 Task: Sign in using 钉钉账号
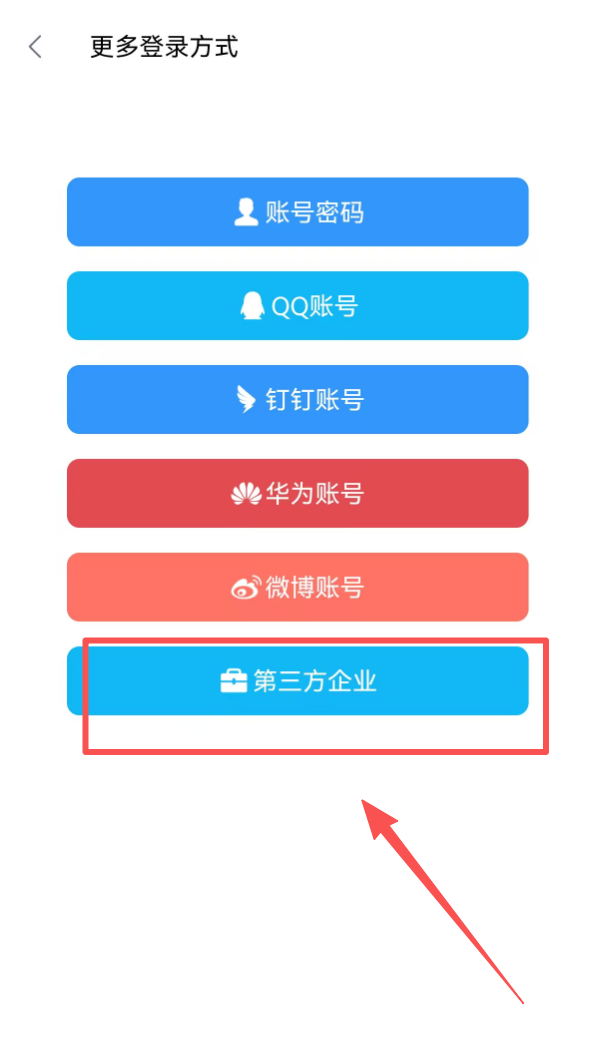(297, 400)
